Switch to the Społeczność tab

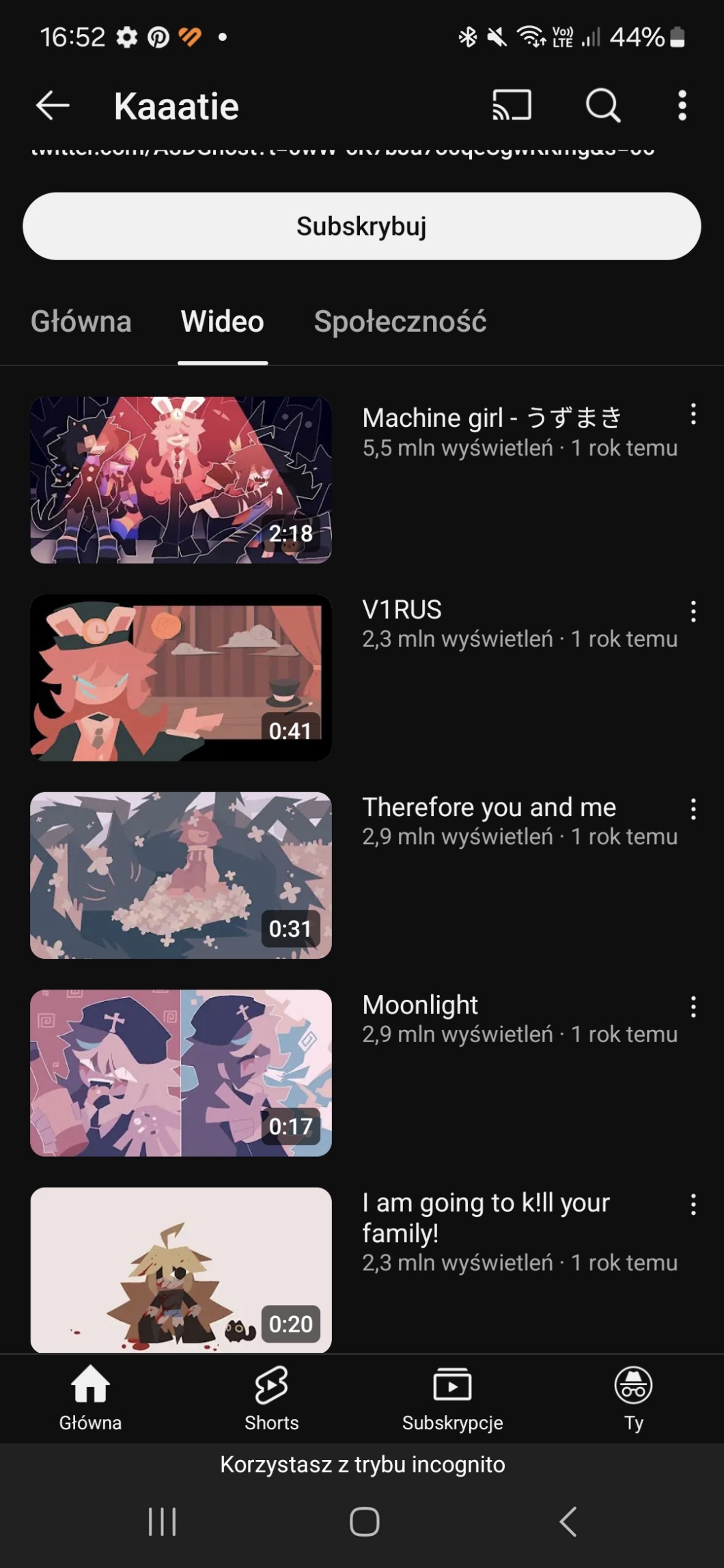point(400,322)
